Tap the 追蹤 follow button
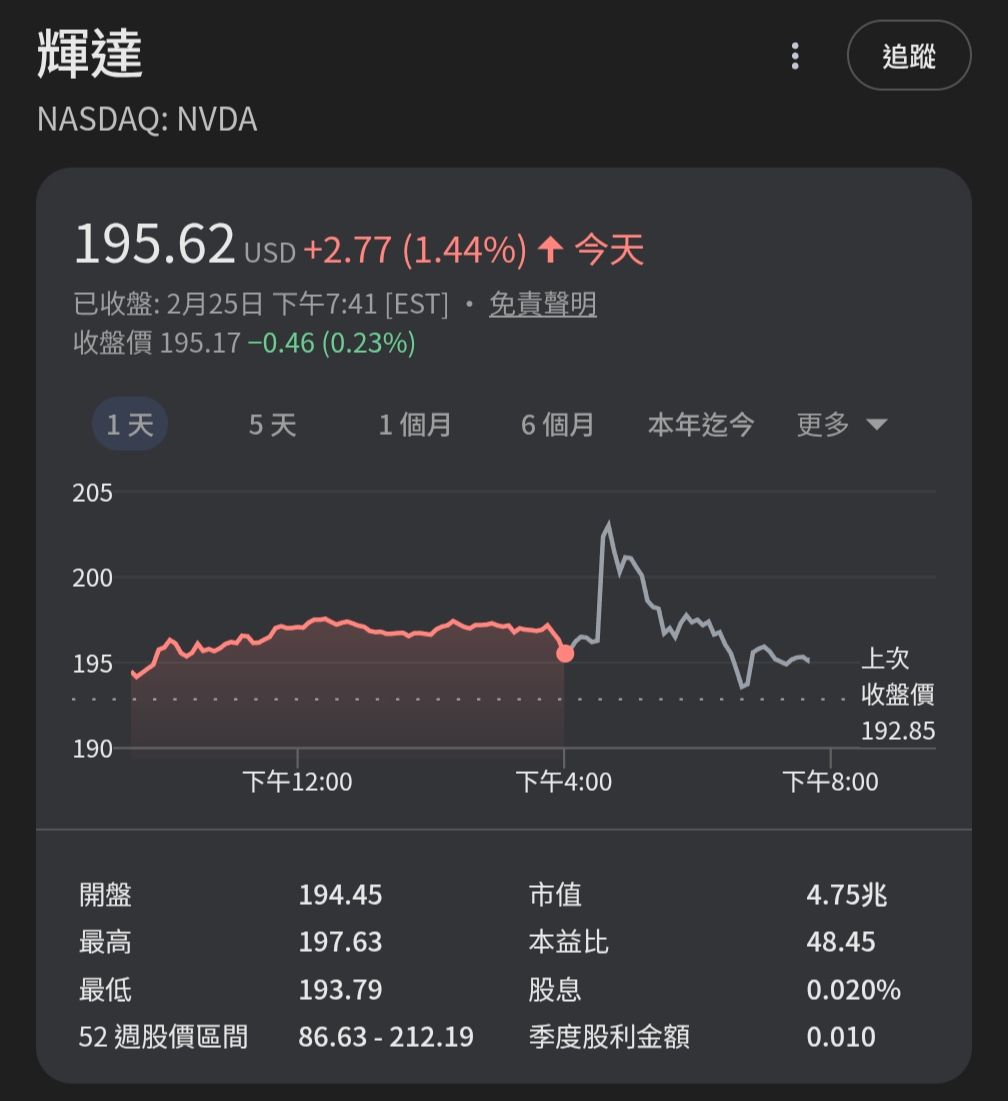1008x1101 pixels. pos(908,56)
